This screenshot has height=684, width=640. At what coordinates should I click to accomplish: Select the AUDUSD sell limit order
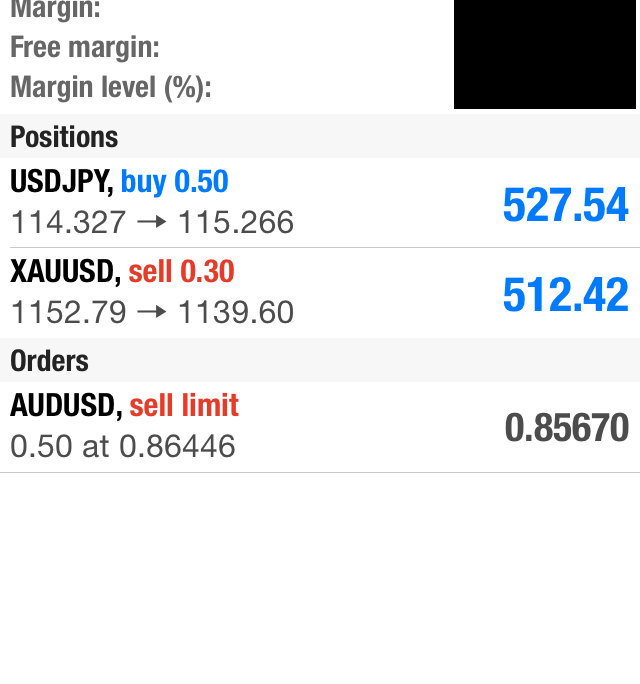(320, 427)
